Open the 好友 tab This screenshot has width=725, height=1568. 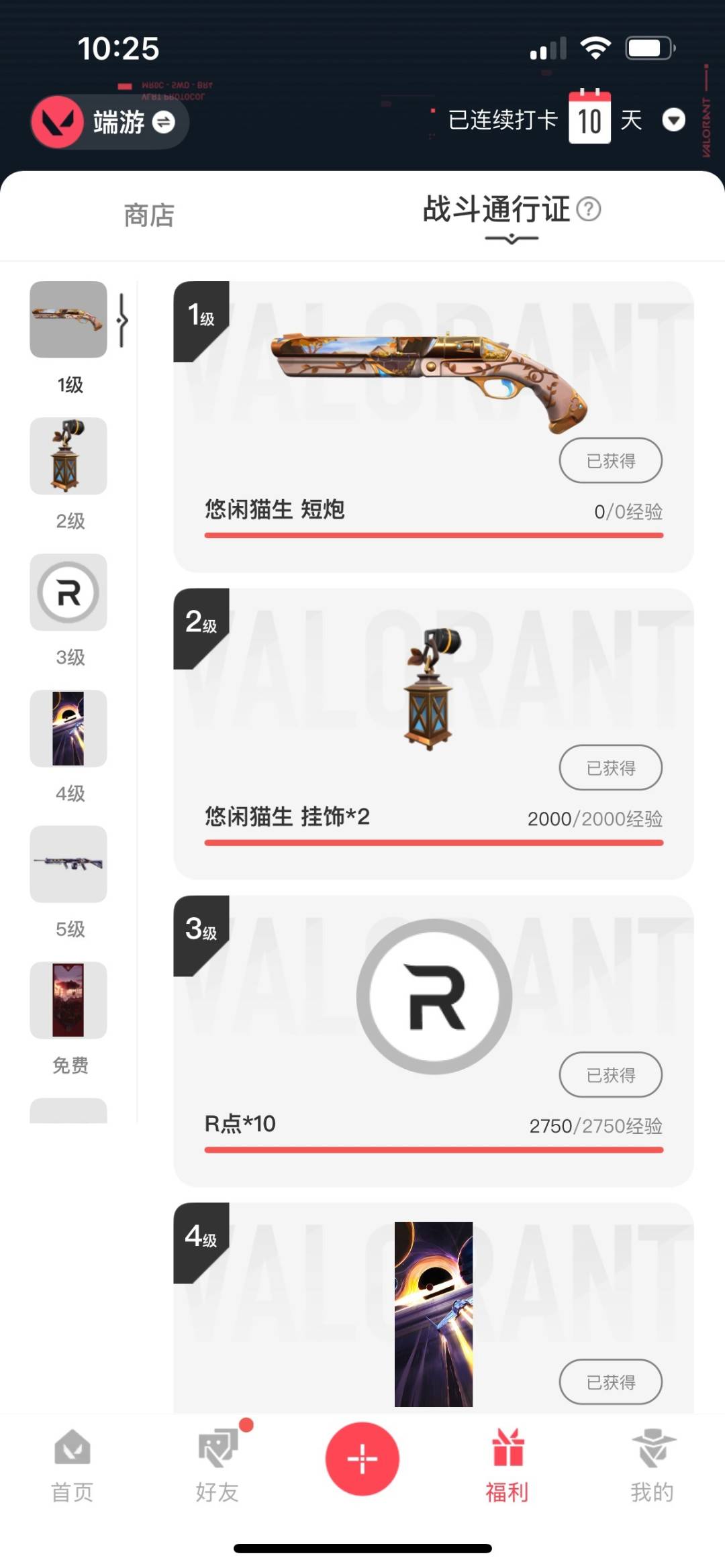[x=217, y=1465]
